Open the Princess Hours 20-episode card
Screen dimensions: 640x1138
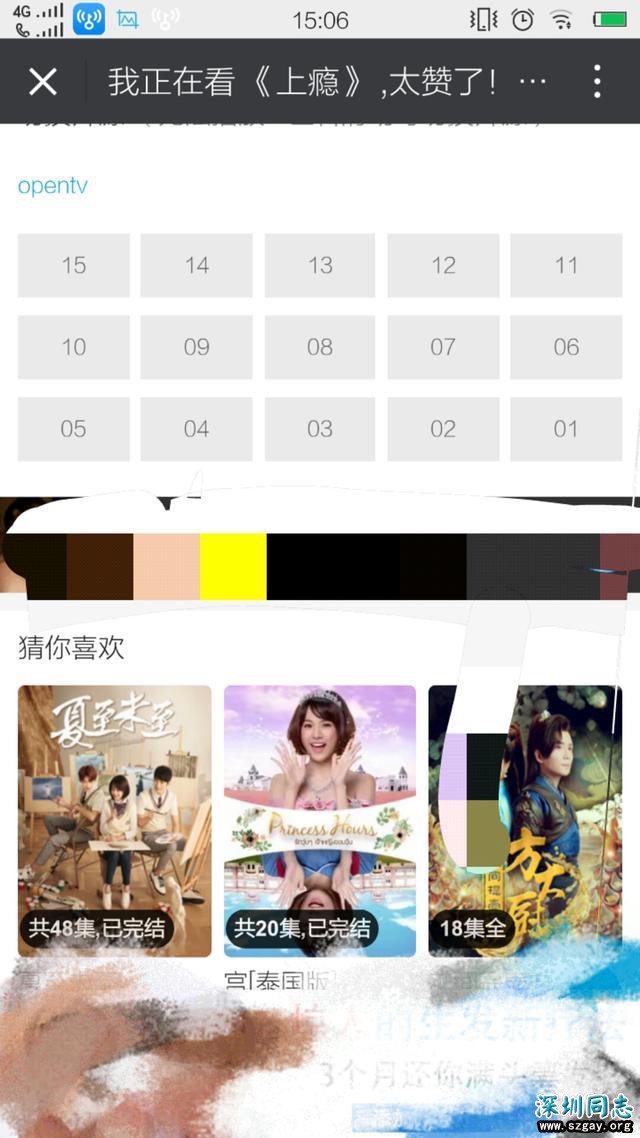tap(320, 820)
